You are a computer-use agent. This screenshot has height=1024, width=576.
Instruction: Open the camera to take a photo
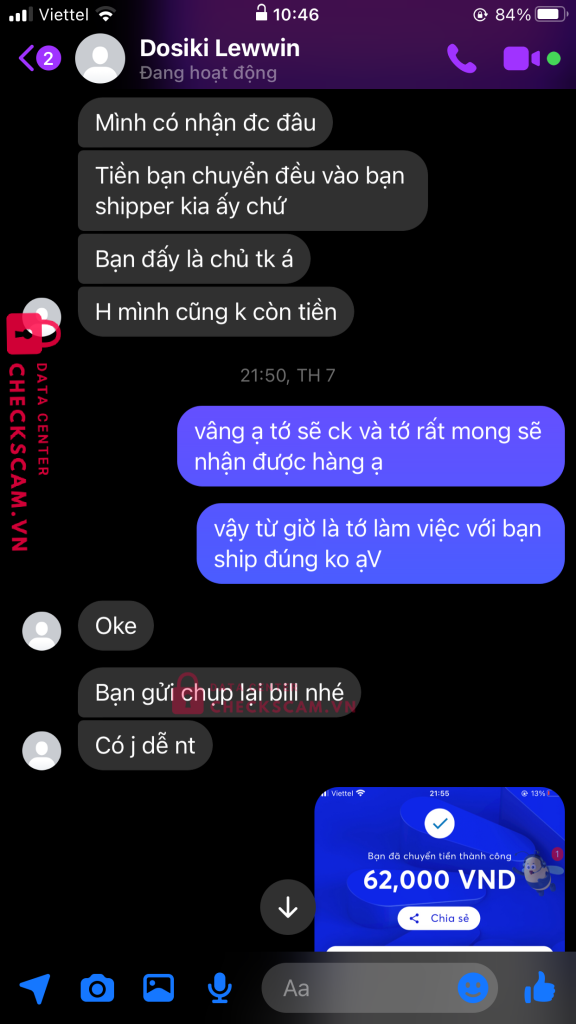(x=97, y=988)
